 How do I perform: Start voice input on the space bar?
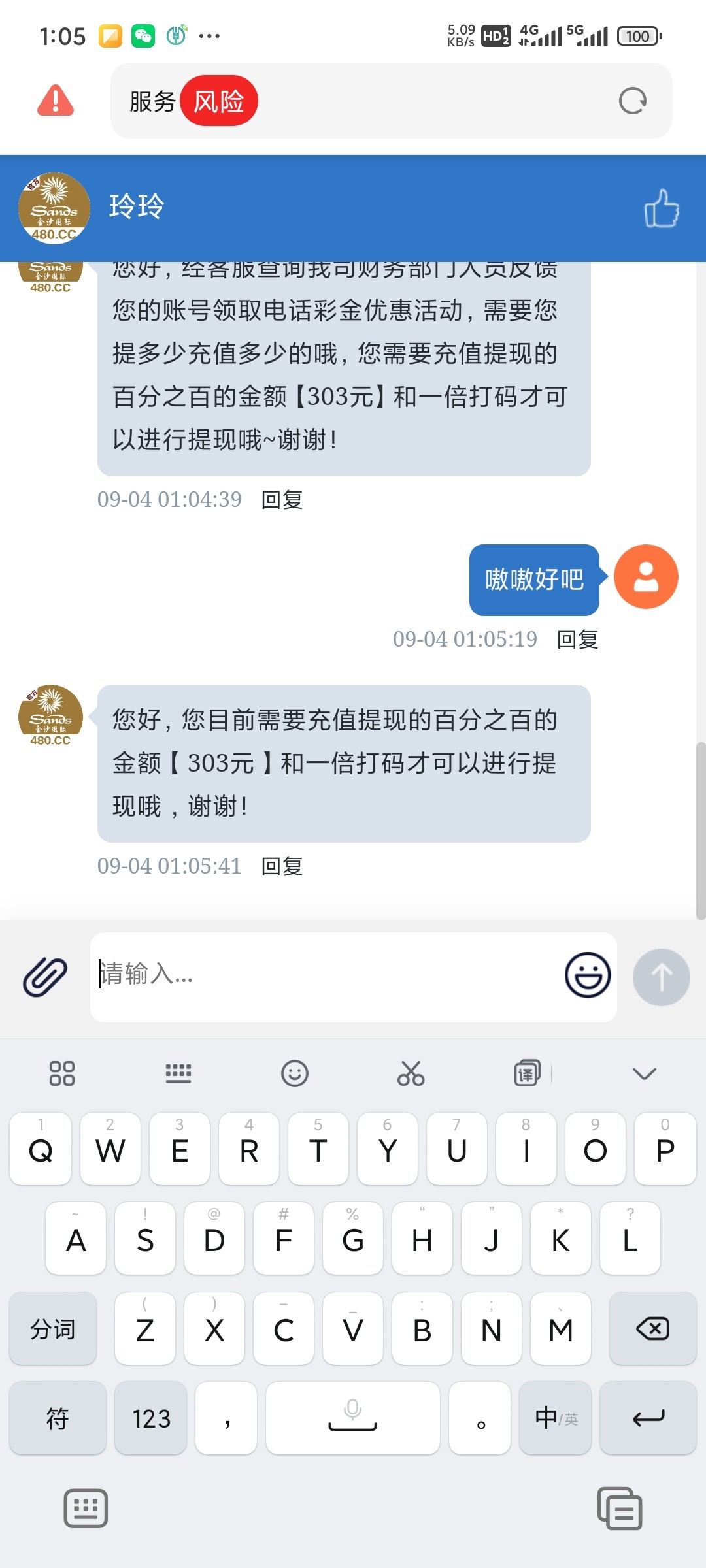pos(353,1418)
